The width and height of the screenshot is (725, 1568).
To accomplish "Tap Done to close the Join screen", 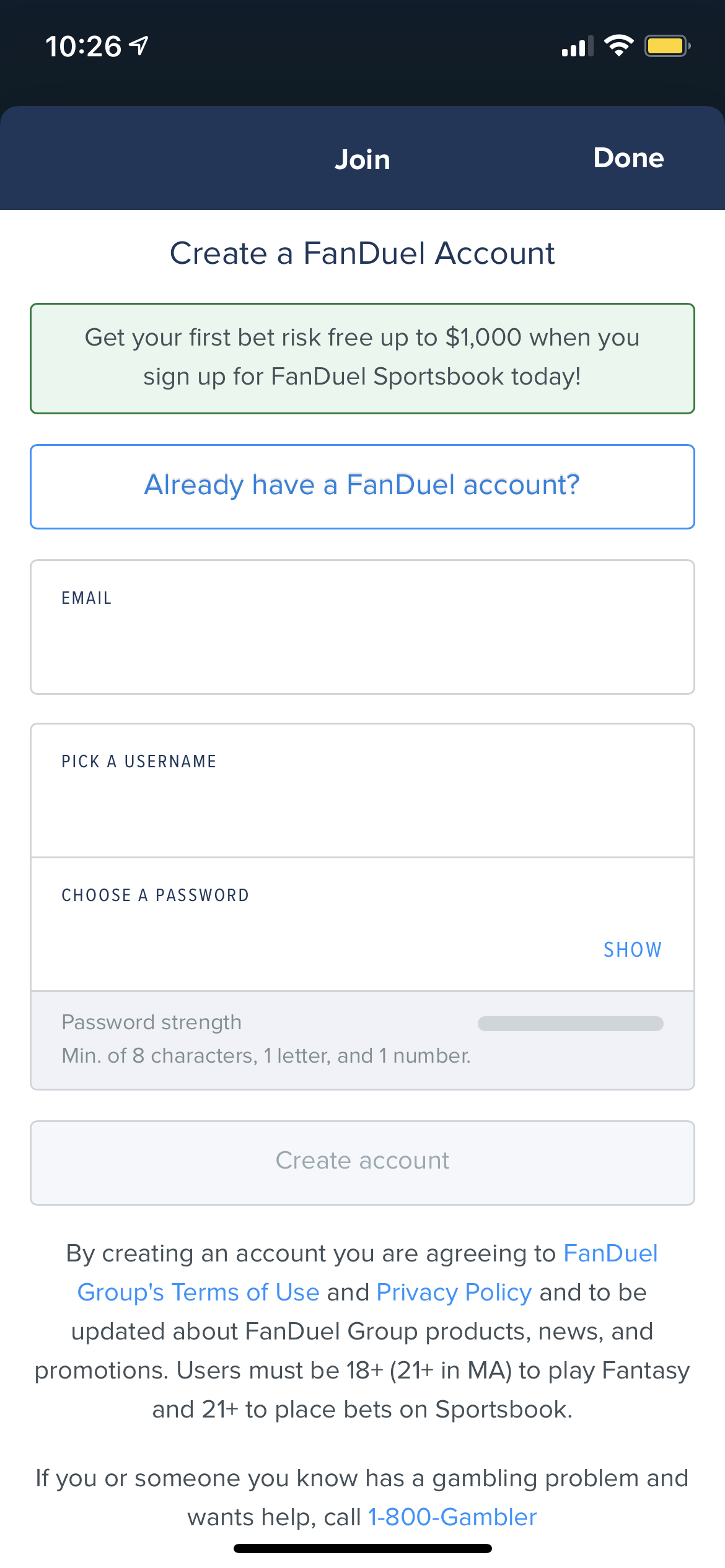I will pos(628,158).
